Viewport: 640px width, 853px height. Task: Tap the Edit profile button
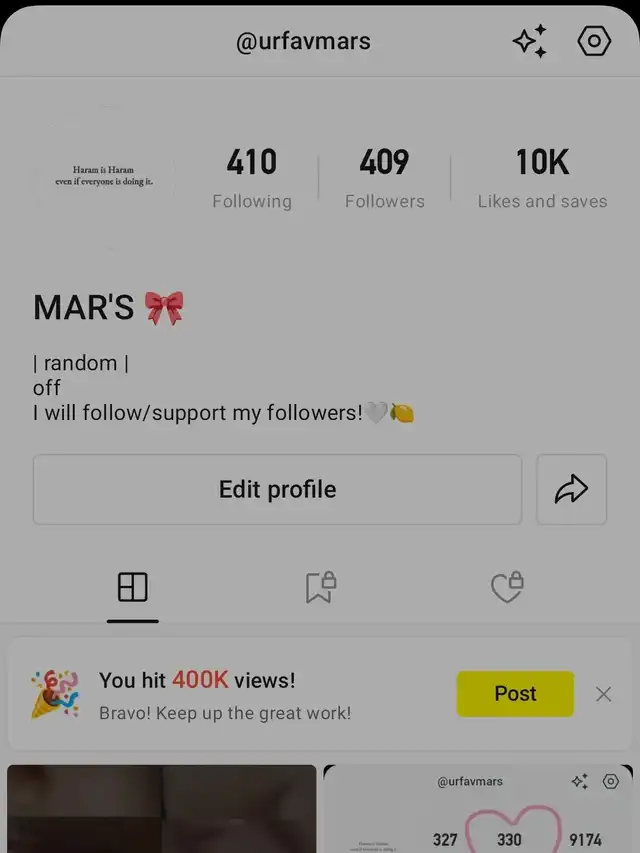(x=277, y=489)
